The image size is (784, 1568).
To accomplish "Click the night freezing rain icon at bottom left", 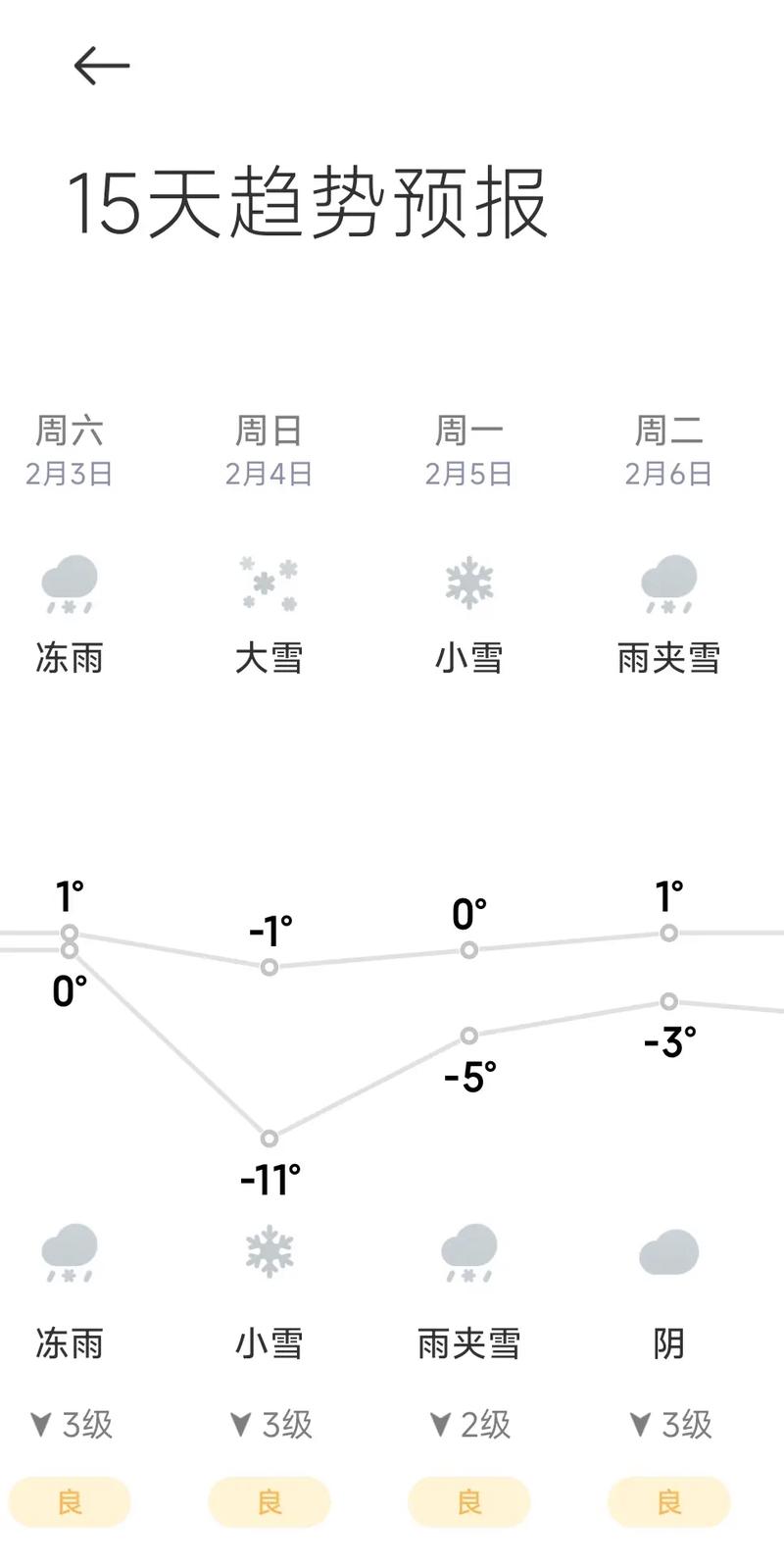I will 69,1253.
